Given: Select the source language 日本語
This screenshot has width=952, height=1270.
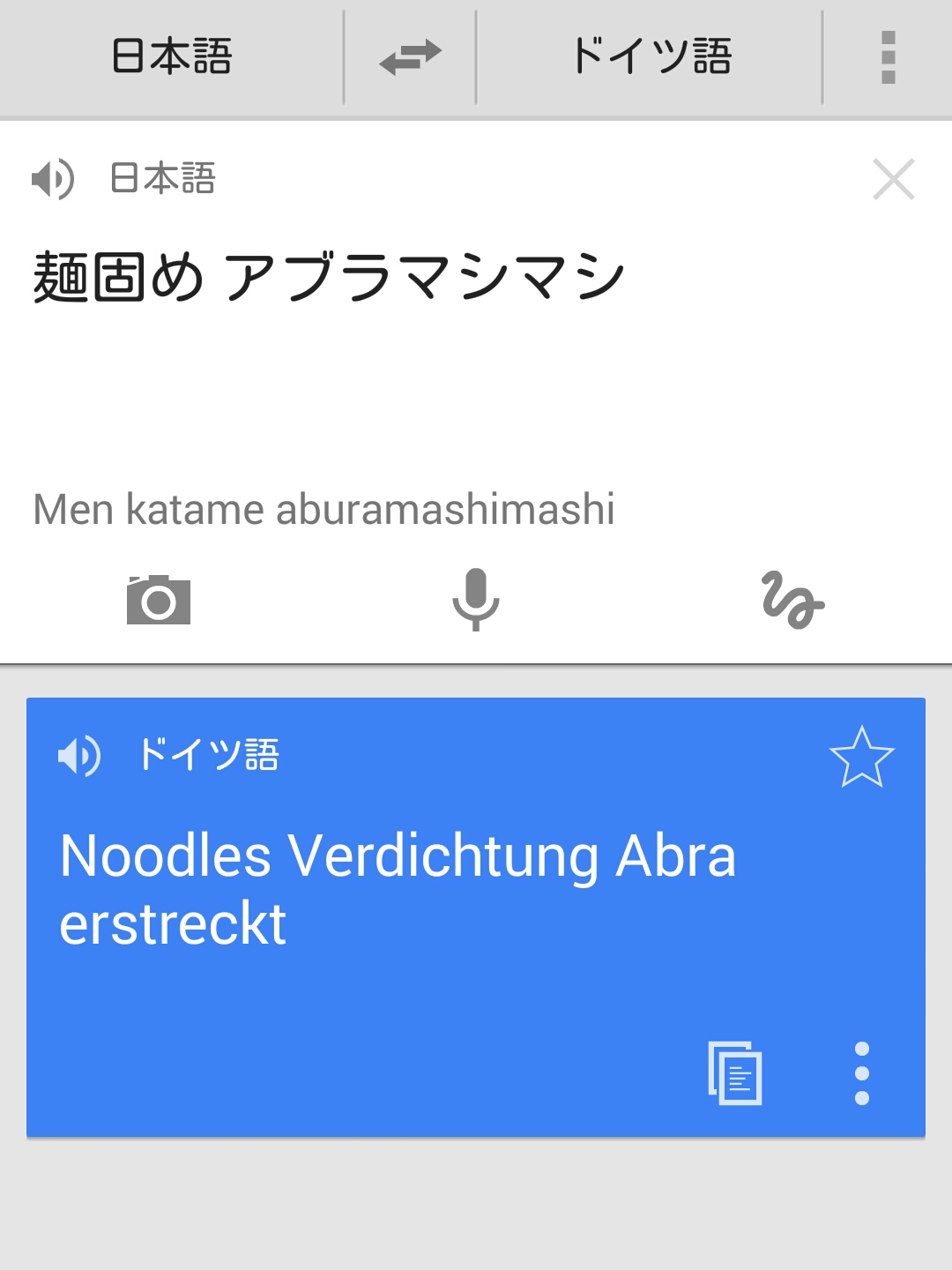Looking at the screenshot, I should [172, 57].
